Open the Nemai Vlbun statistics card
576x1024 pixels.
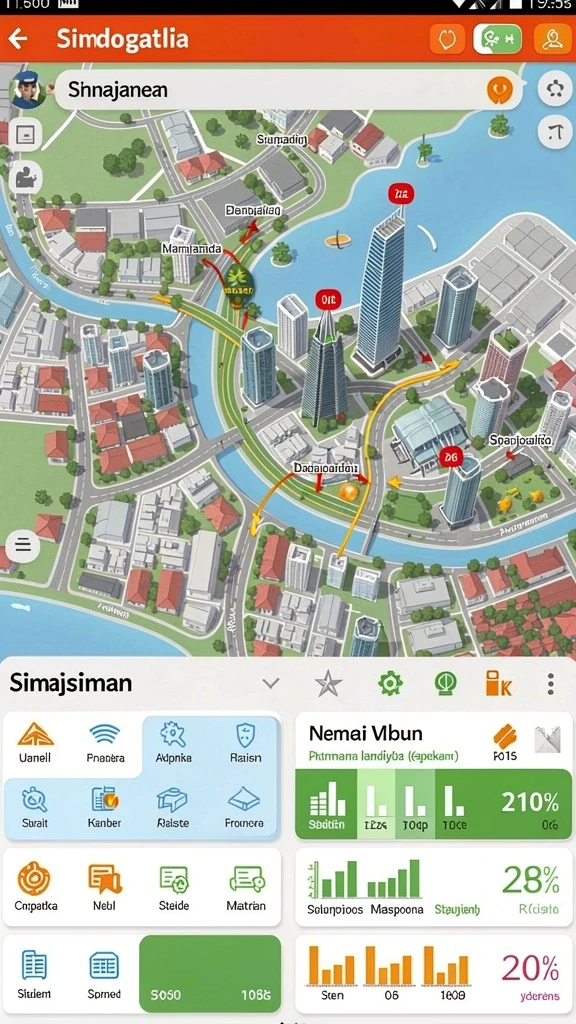click(434, 776)
